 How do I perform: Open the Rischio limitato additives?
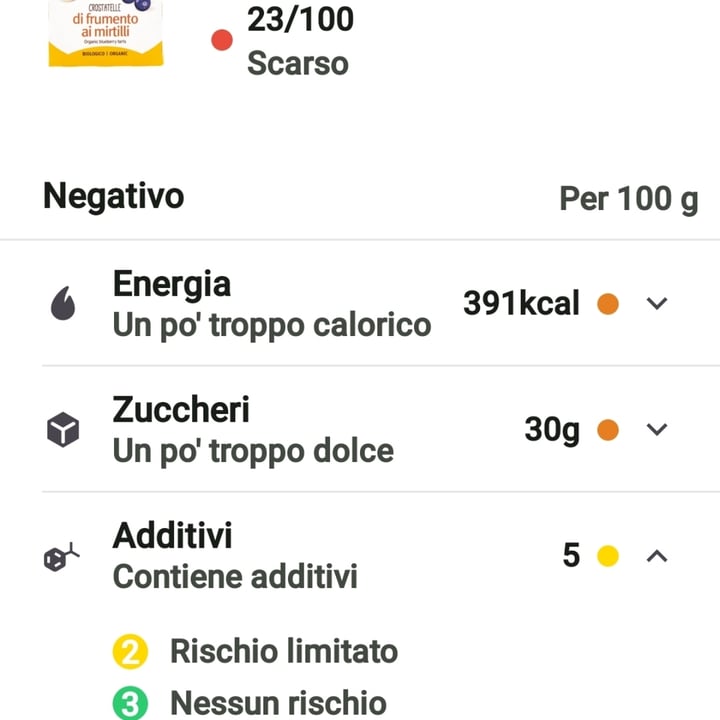[284, 652]
